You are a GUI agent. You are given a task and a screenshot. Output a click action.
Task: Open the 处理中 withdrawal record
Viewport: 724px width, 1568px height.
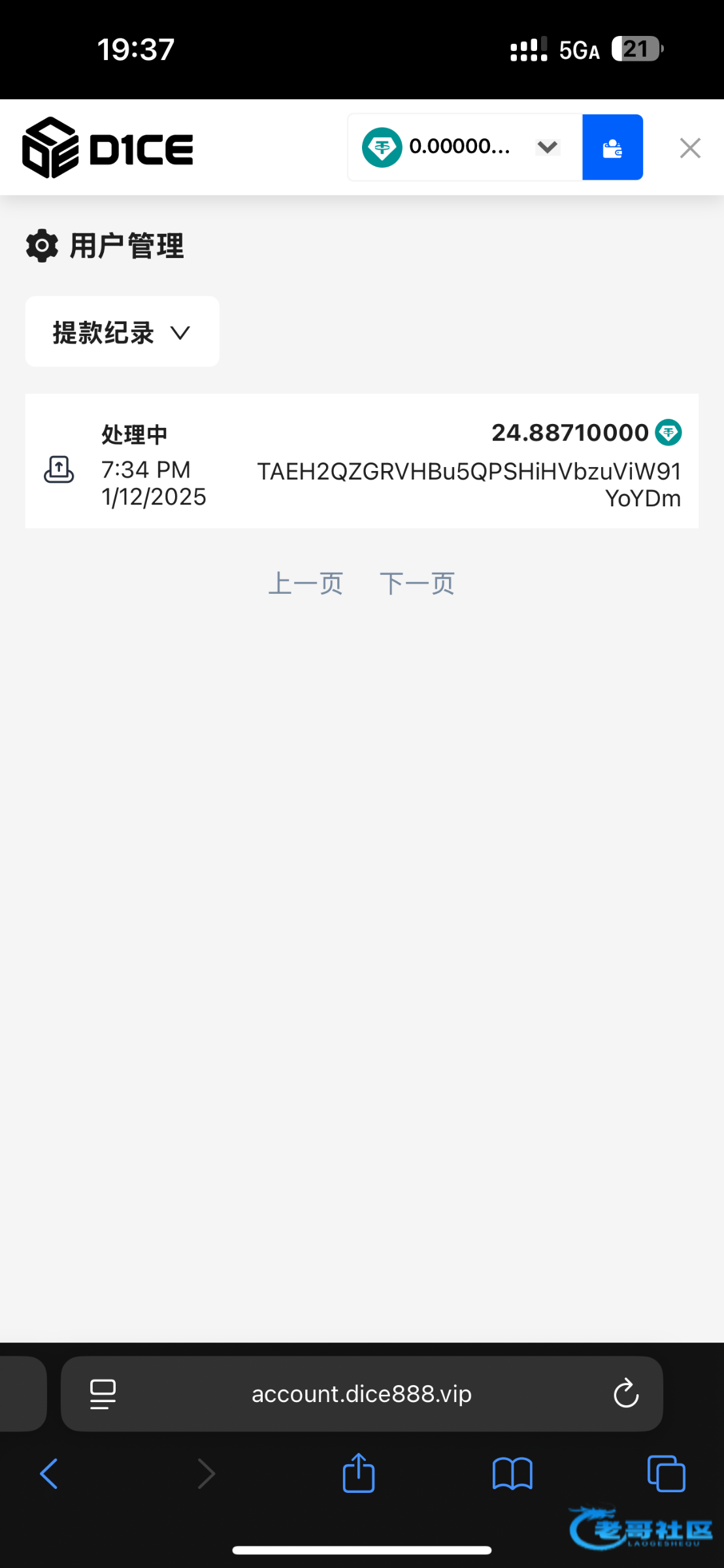361,461
